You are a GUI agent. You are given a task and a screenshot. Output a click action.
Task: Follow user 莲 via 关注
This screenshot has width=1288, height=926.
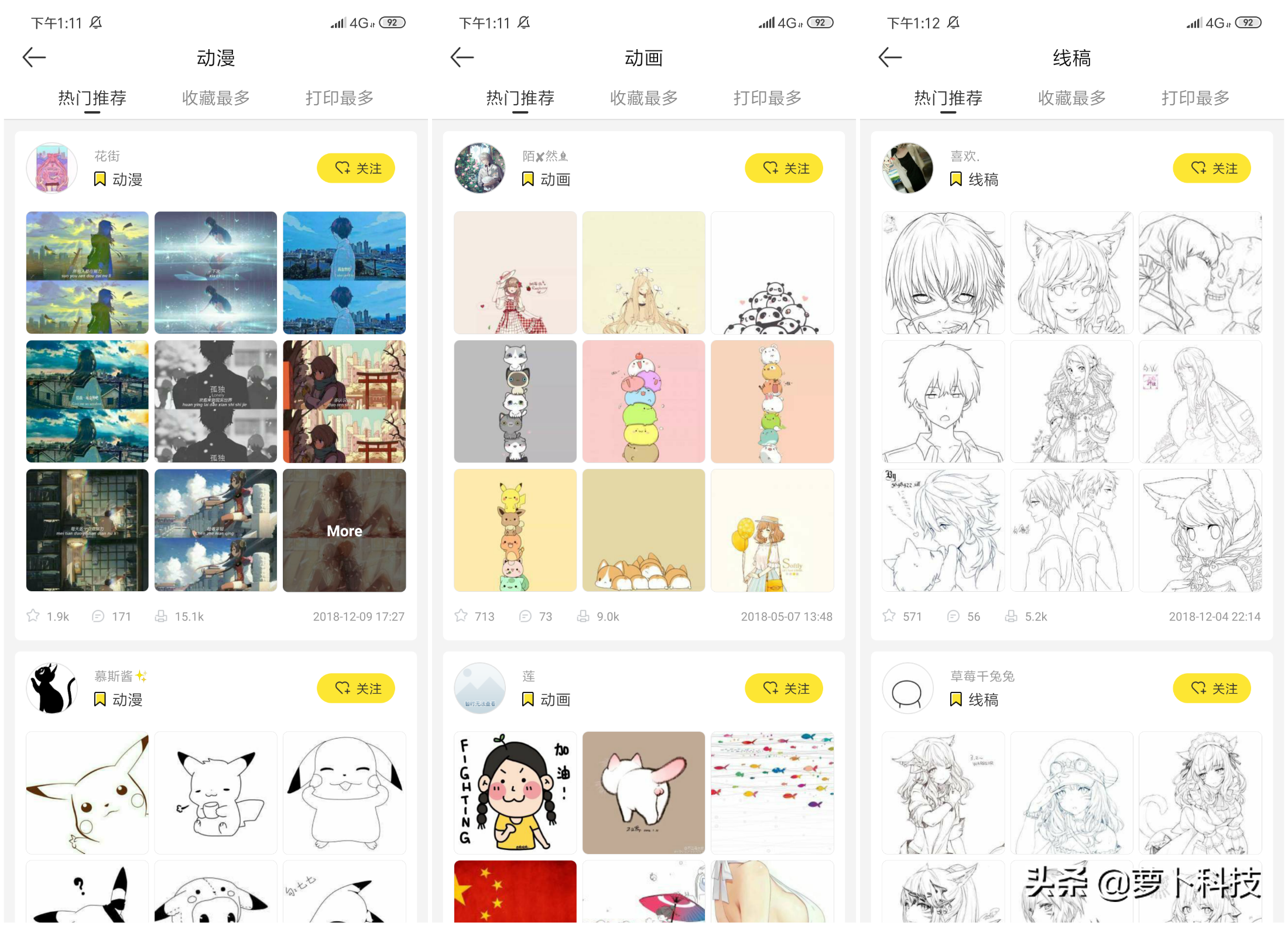tap(784, 688)
